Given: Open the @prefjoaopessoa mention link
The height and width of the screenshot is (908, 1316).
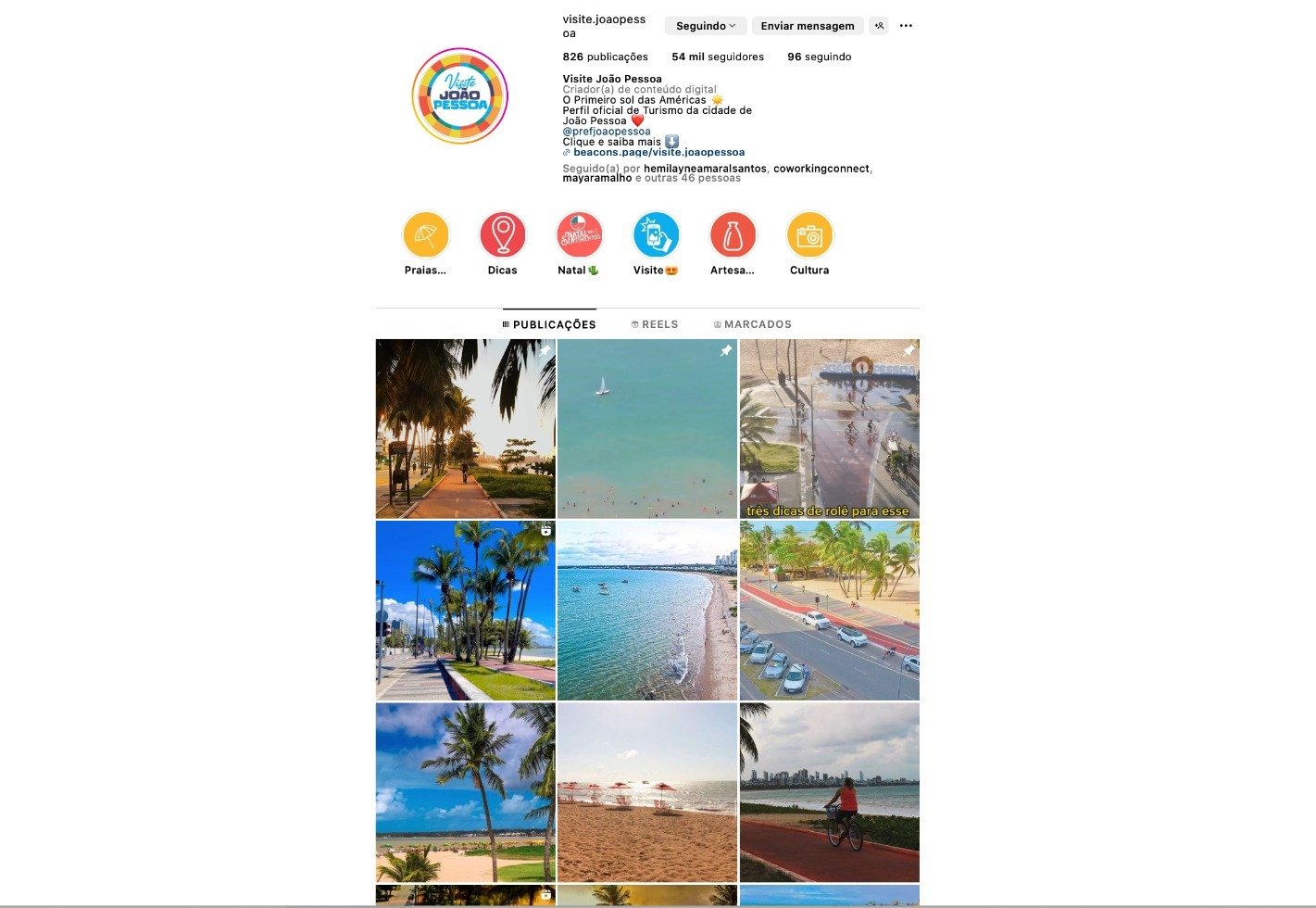Looking at the screenshot, I should click(607, 132).
